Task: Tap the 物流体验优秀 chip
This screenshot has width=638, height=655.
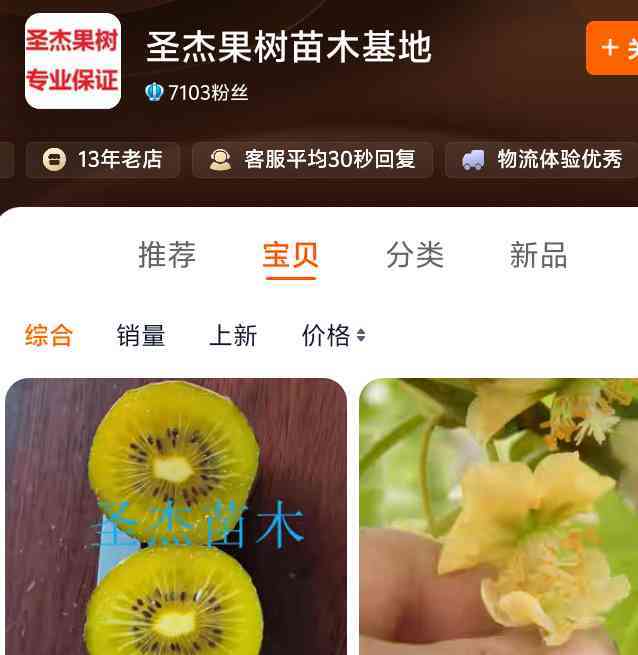Action: pyautogui.click(x=543, y=159)
